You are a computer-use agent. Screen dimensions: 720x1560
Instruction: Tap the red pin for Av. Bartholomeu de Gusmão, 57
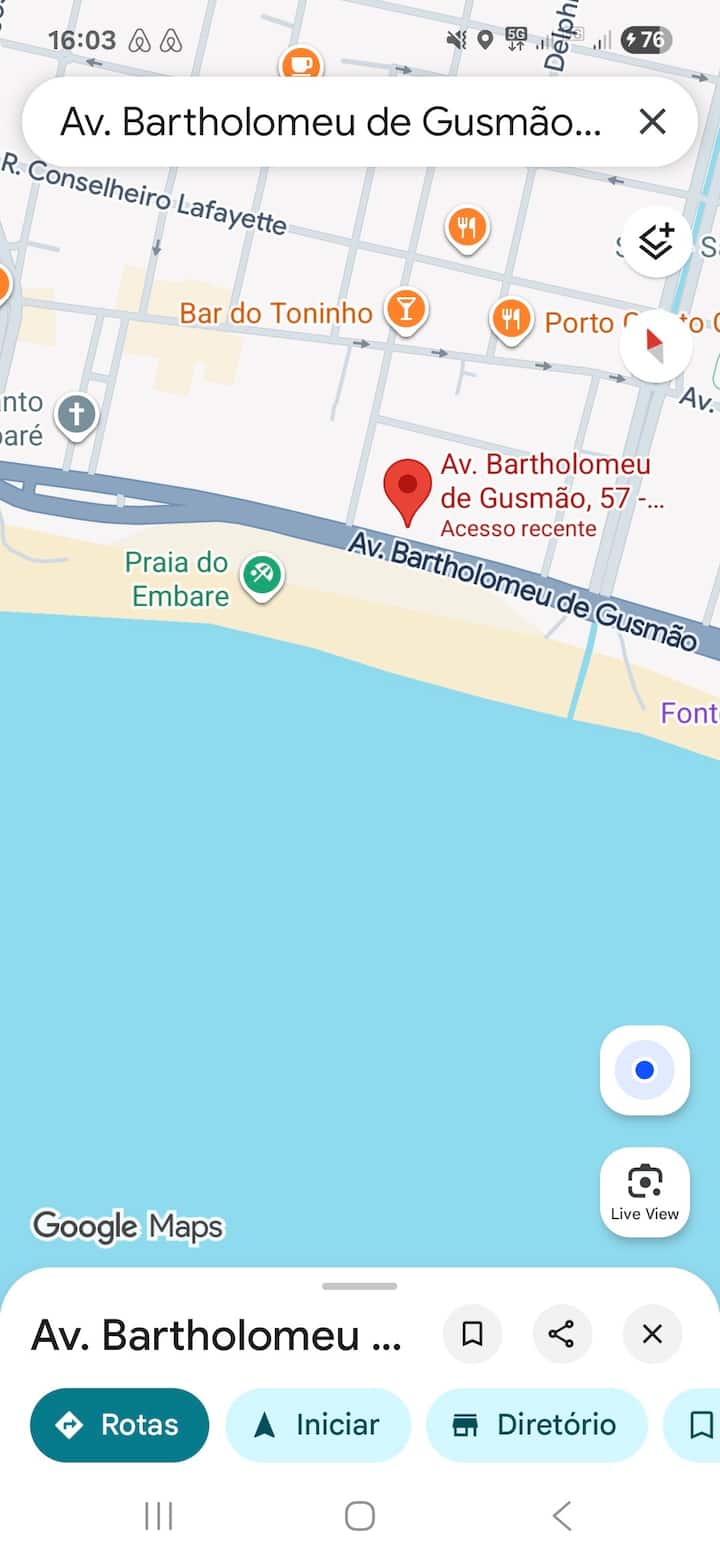click(408, 490)
